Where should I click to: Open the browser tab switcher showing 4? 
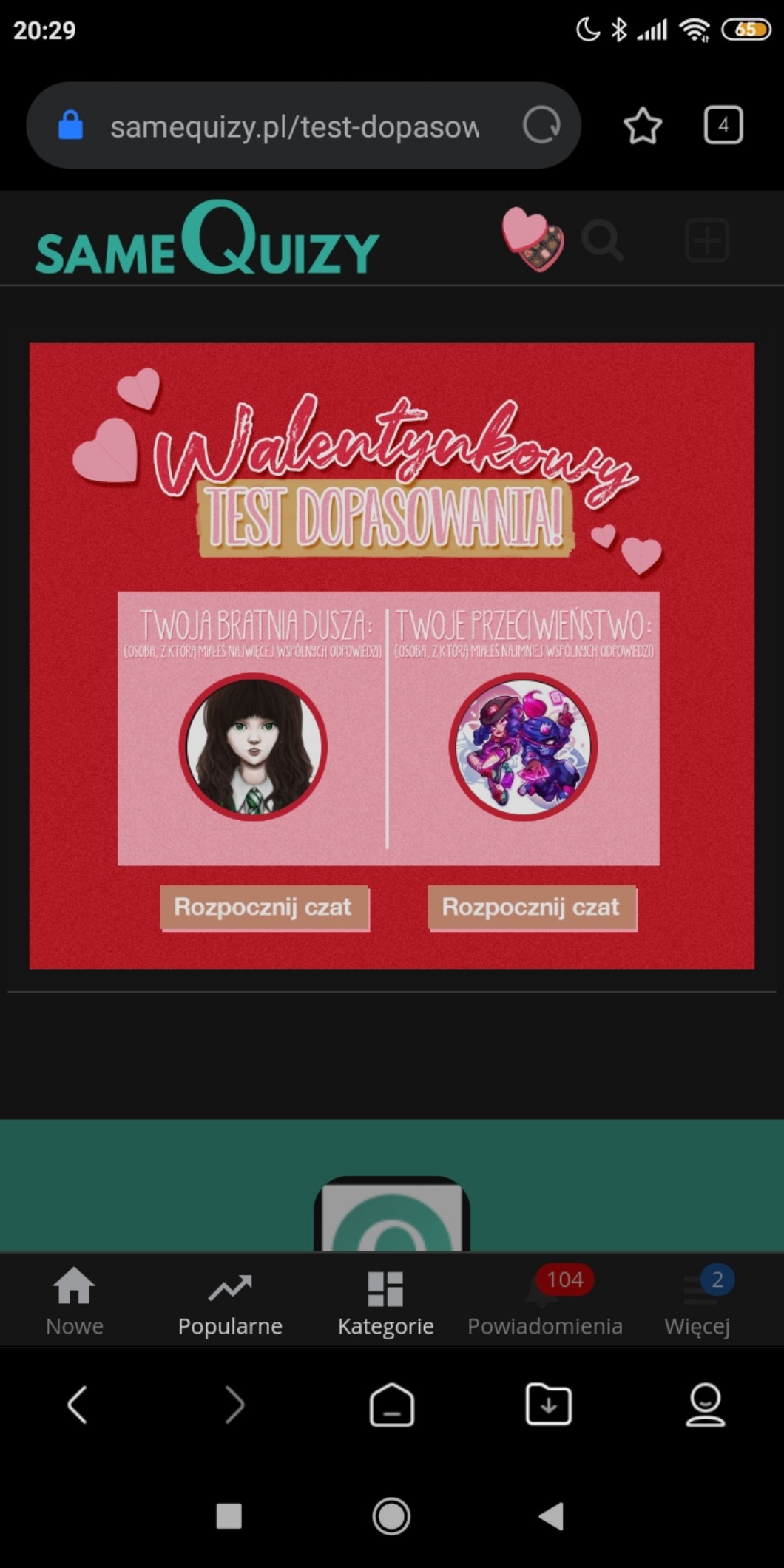pos(723,125)
